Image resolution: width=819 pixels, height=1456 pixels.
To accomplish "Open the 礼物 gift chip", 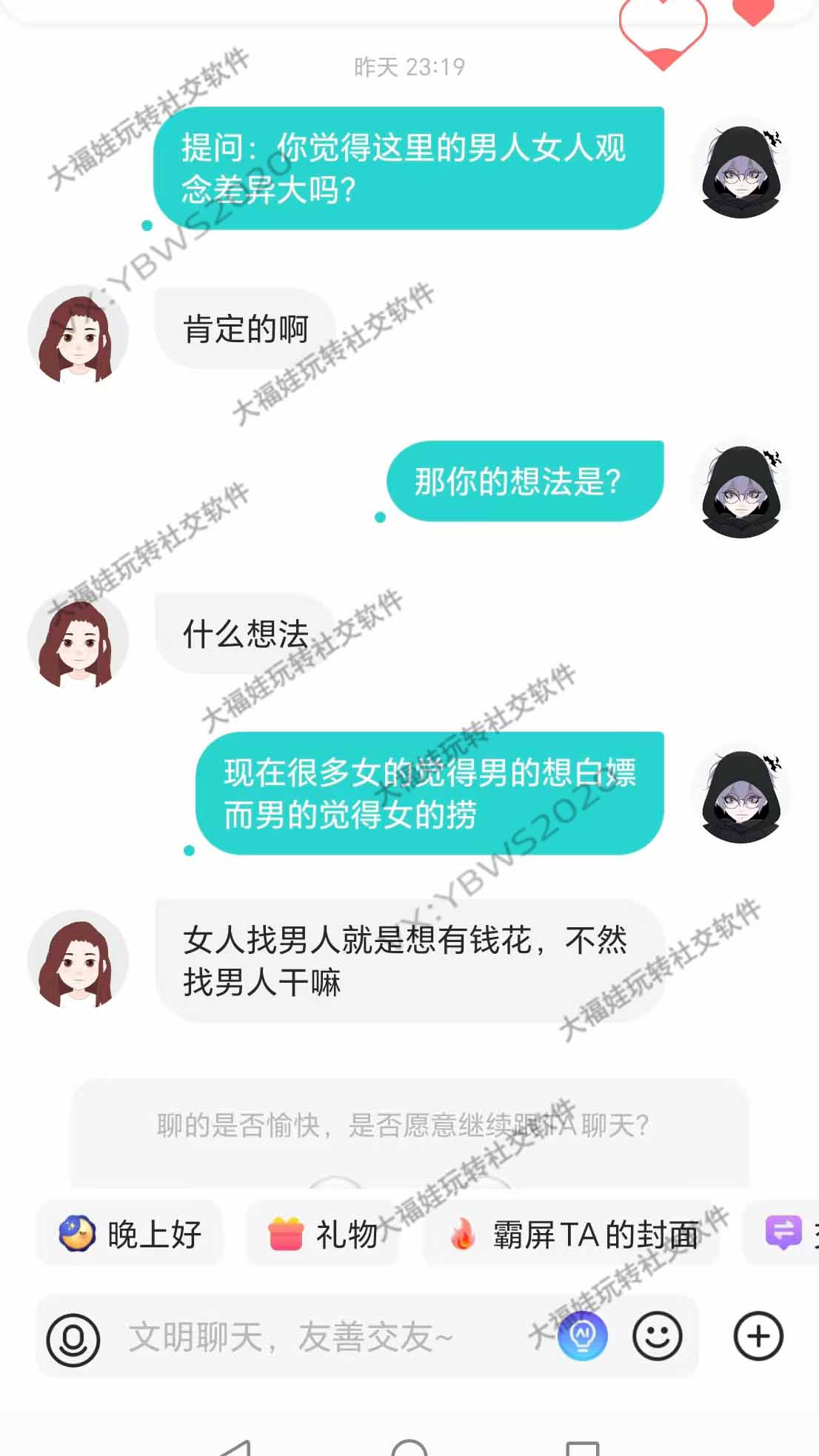I will pyautogui.click(x=323, y=1235).
